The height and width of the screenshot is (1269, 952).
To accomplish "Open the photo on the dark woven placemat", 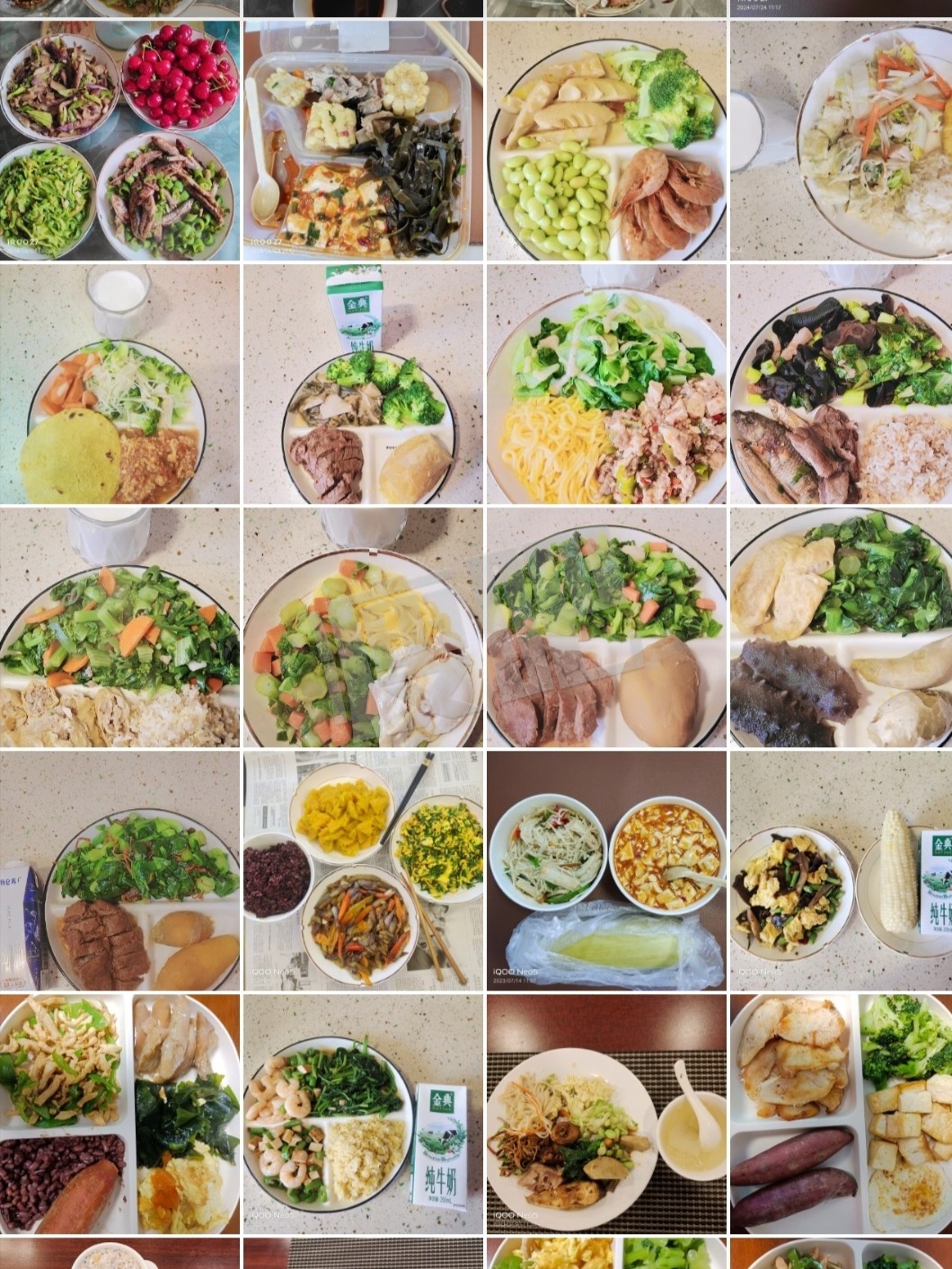I will pyautogui.click(x=606, y=1115).
